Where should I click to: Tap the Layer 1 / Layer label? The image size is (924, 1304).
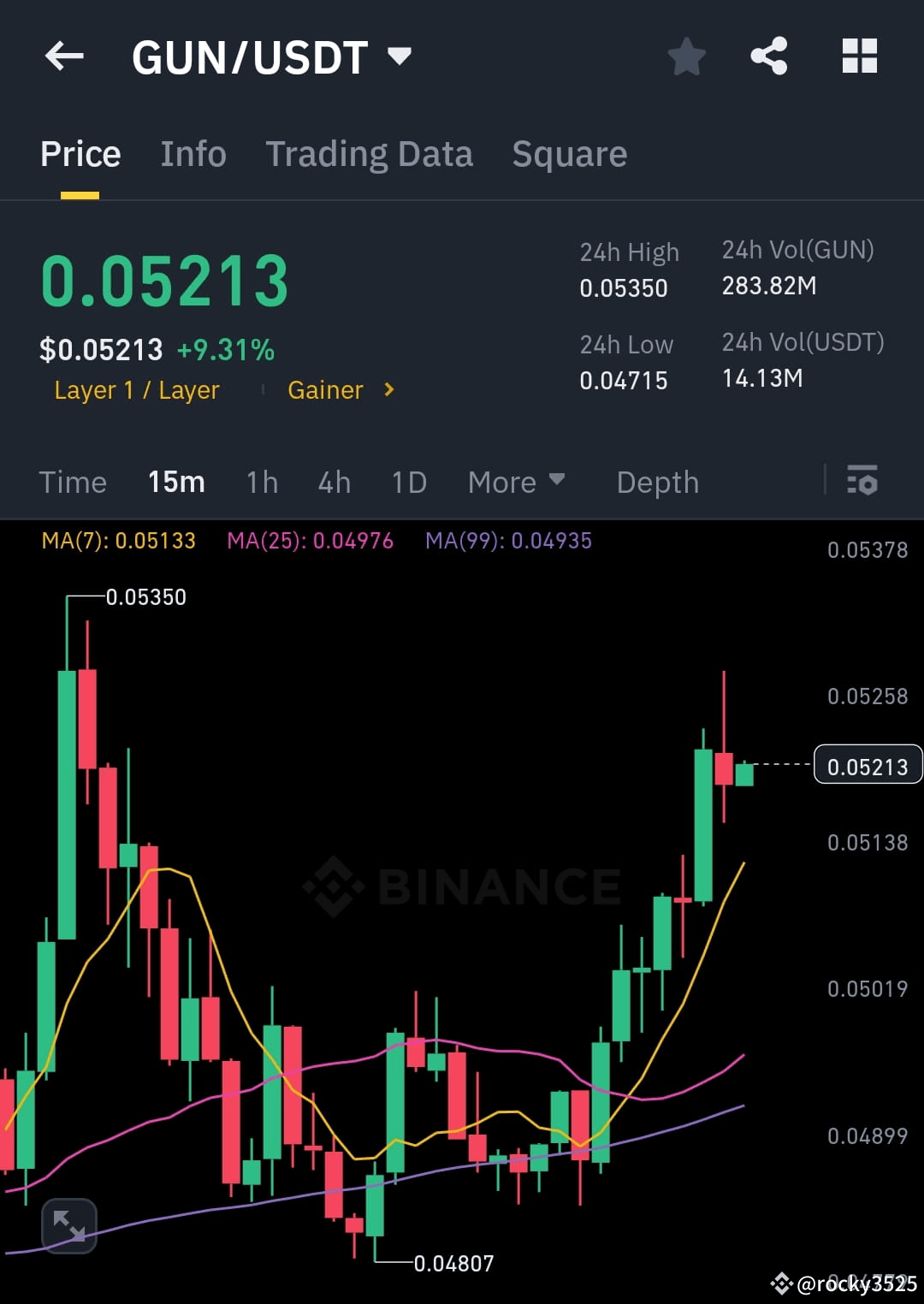pyautogui.click(x=136, y=390)
